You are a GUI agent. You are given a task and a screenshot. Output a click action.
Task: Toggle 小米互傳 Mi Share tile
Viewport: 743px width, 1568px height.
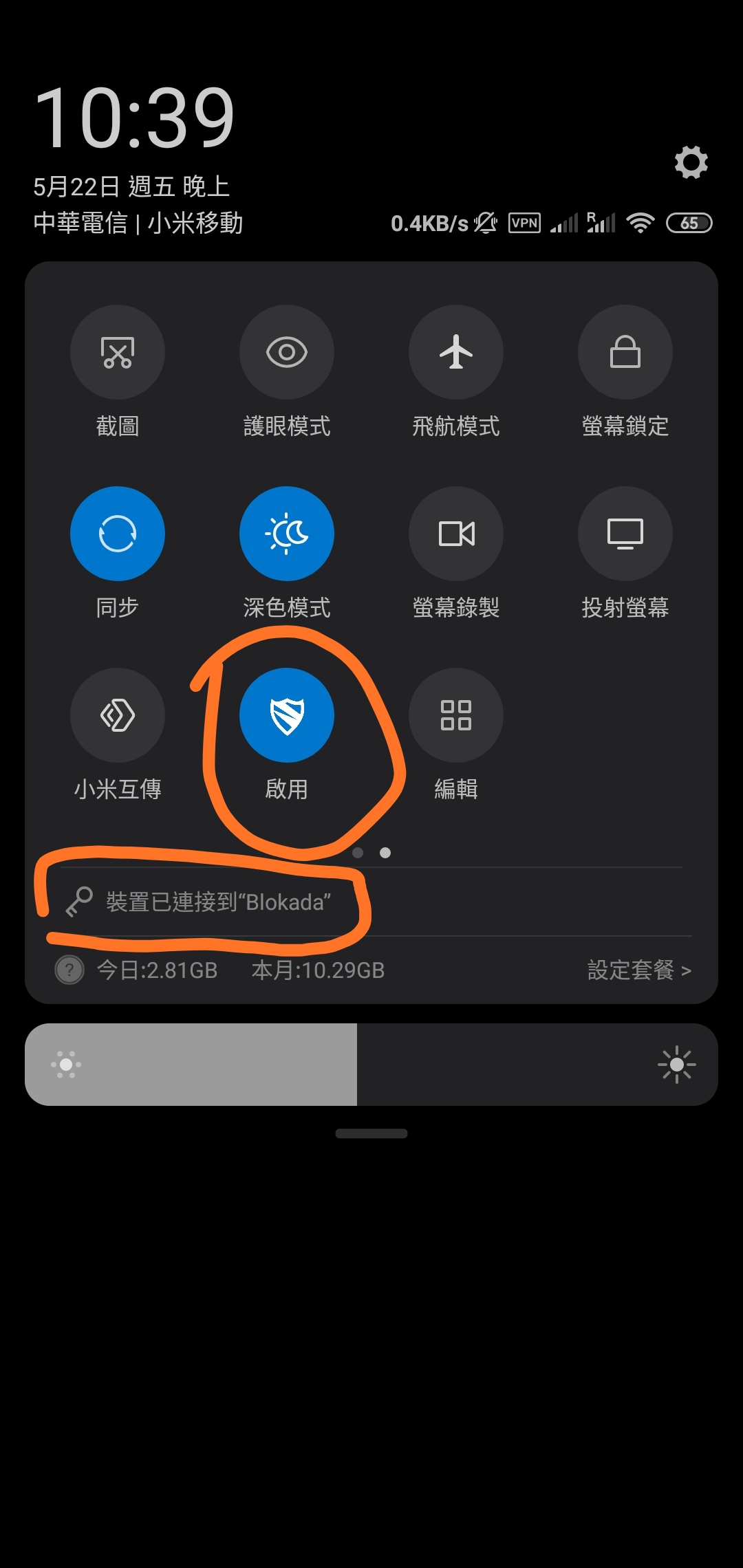pos(118,715)
